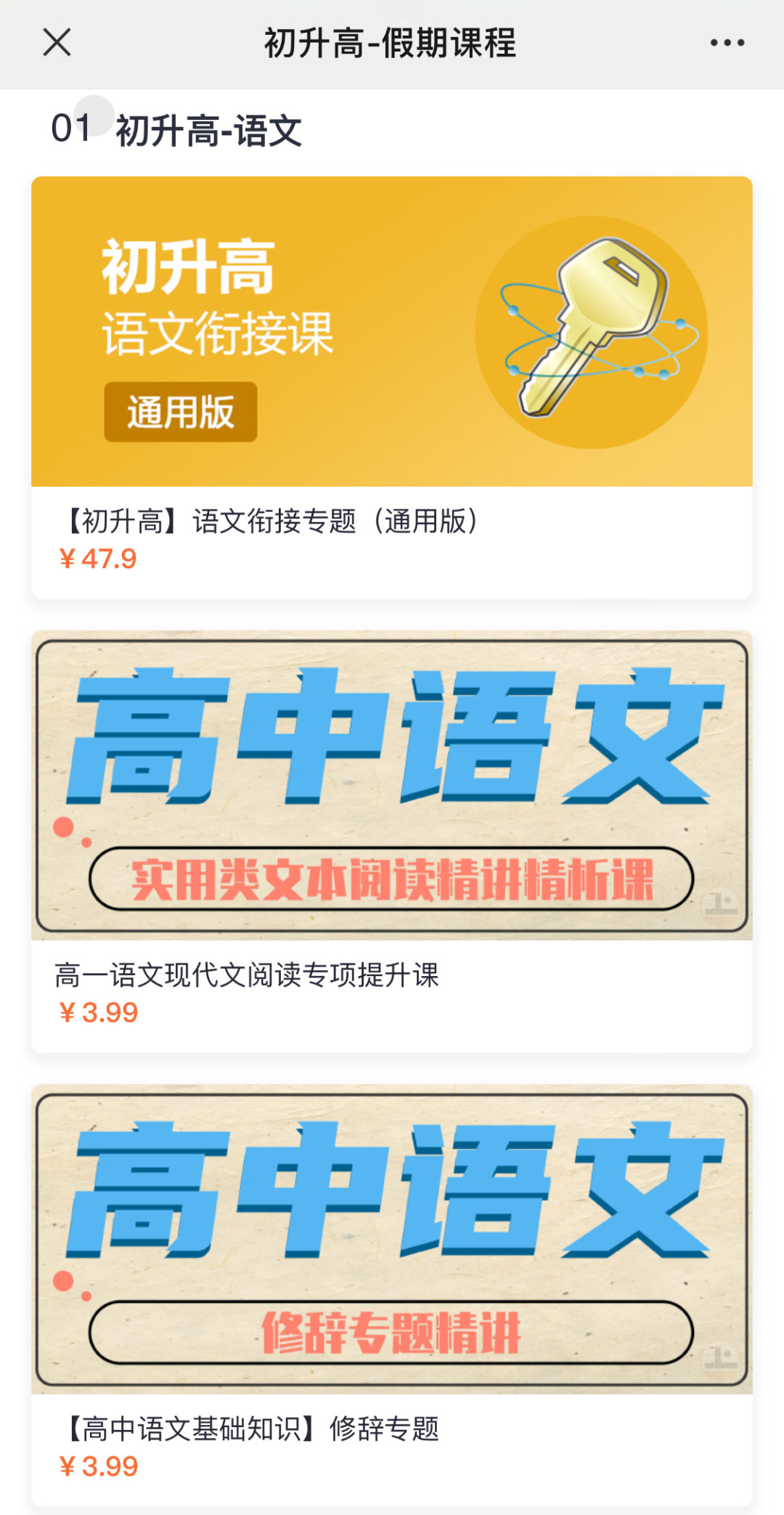Viewport: 784px width, 1515px height.
Task: Open the 语文衔接专题（通用版）course card
Action: pyautogui.click(x=391, y=386)
